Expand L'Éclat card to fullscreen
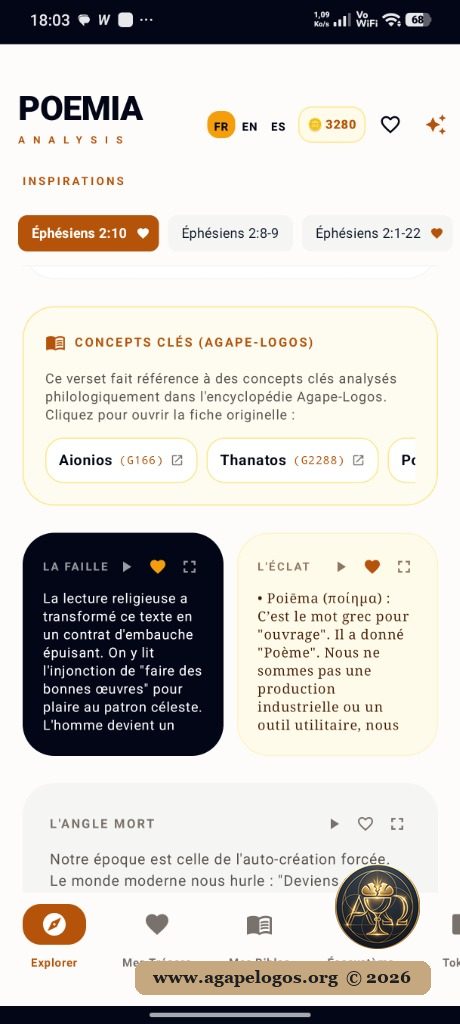Image resolution: width=460 pixels, height=1024 pixels. [404, 567]
